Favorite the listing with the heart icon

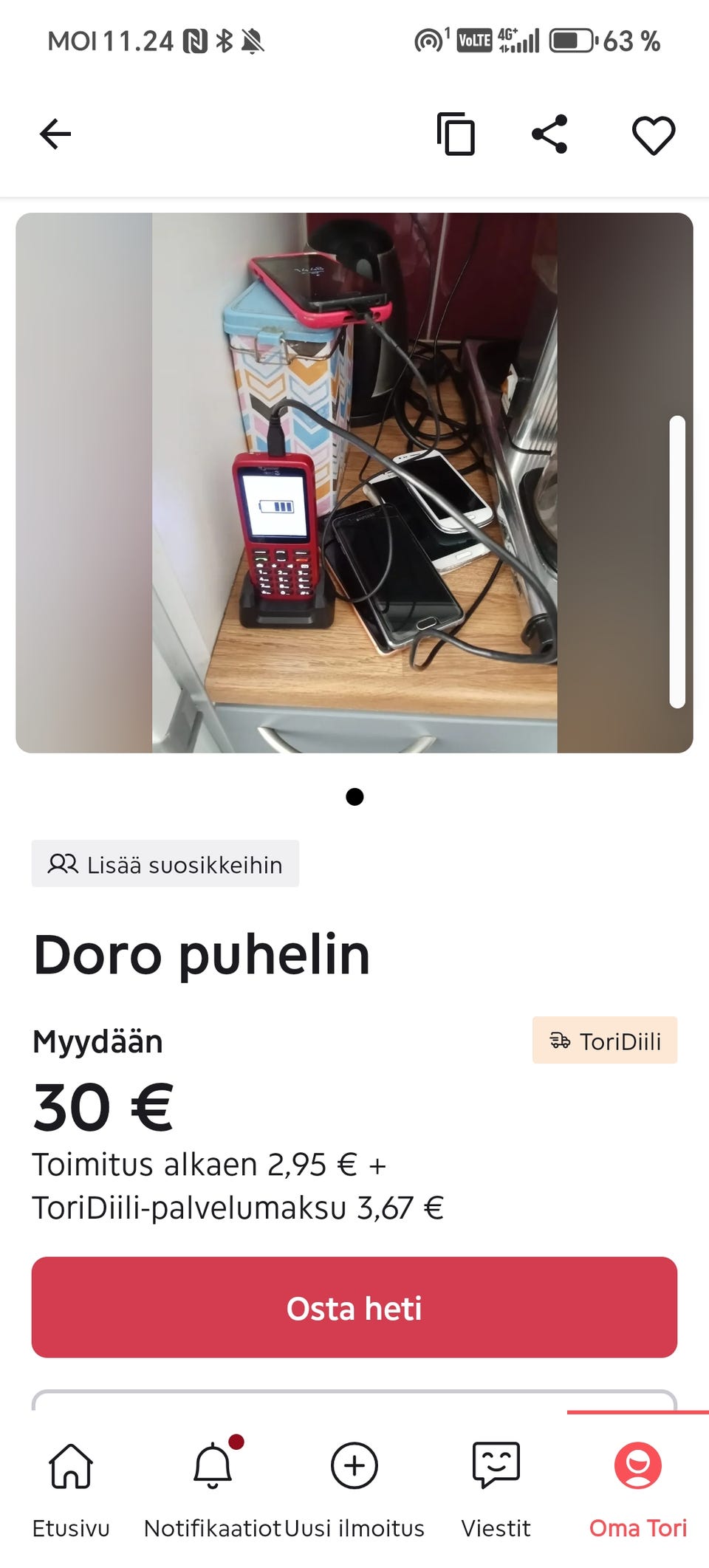(654, 135)
